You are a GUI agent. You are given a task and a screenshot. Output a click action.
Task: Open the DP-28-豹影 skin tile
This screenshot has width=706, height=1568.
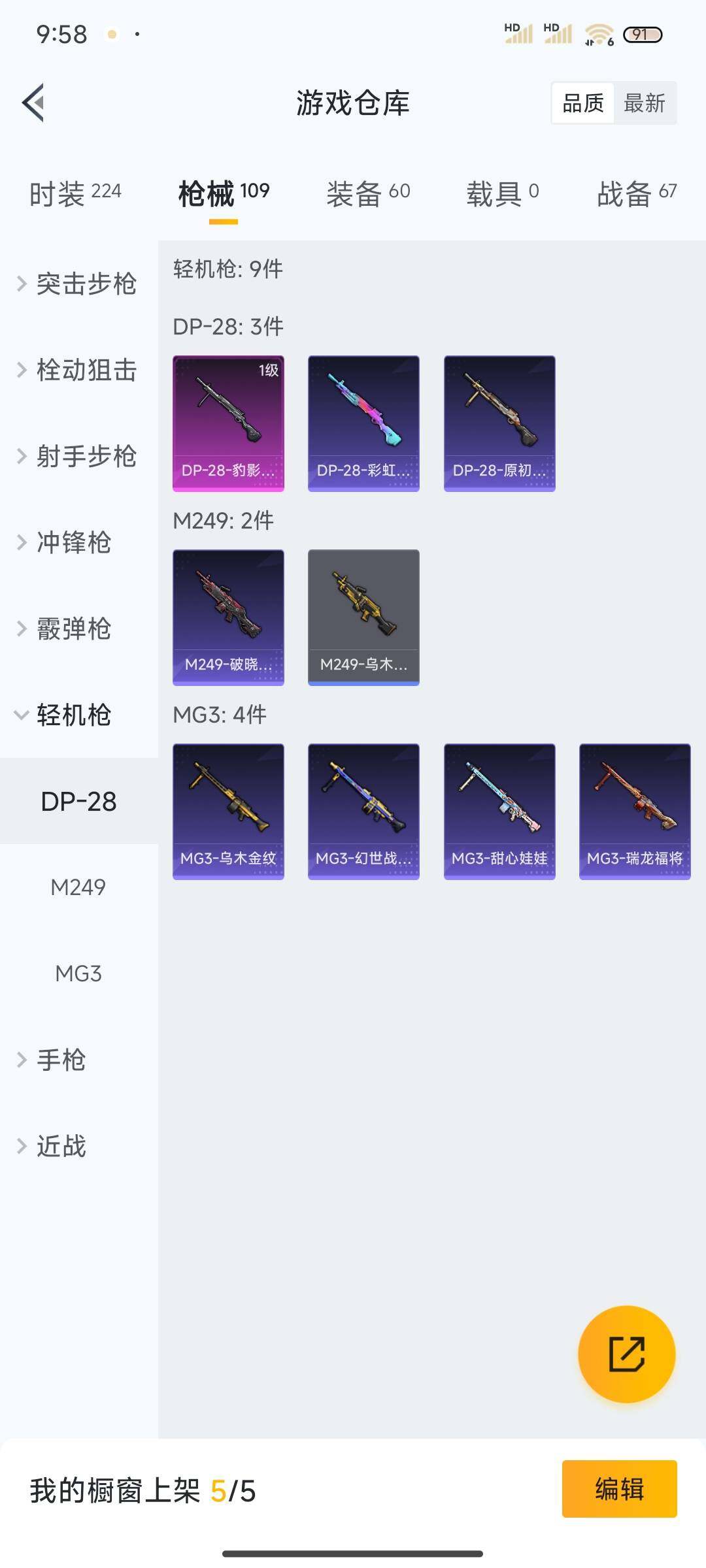click(x=228, y=423)
